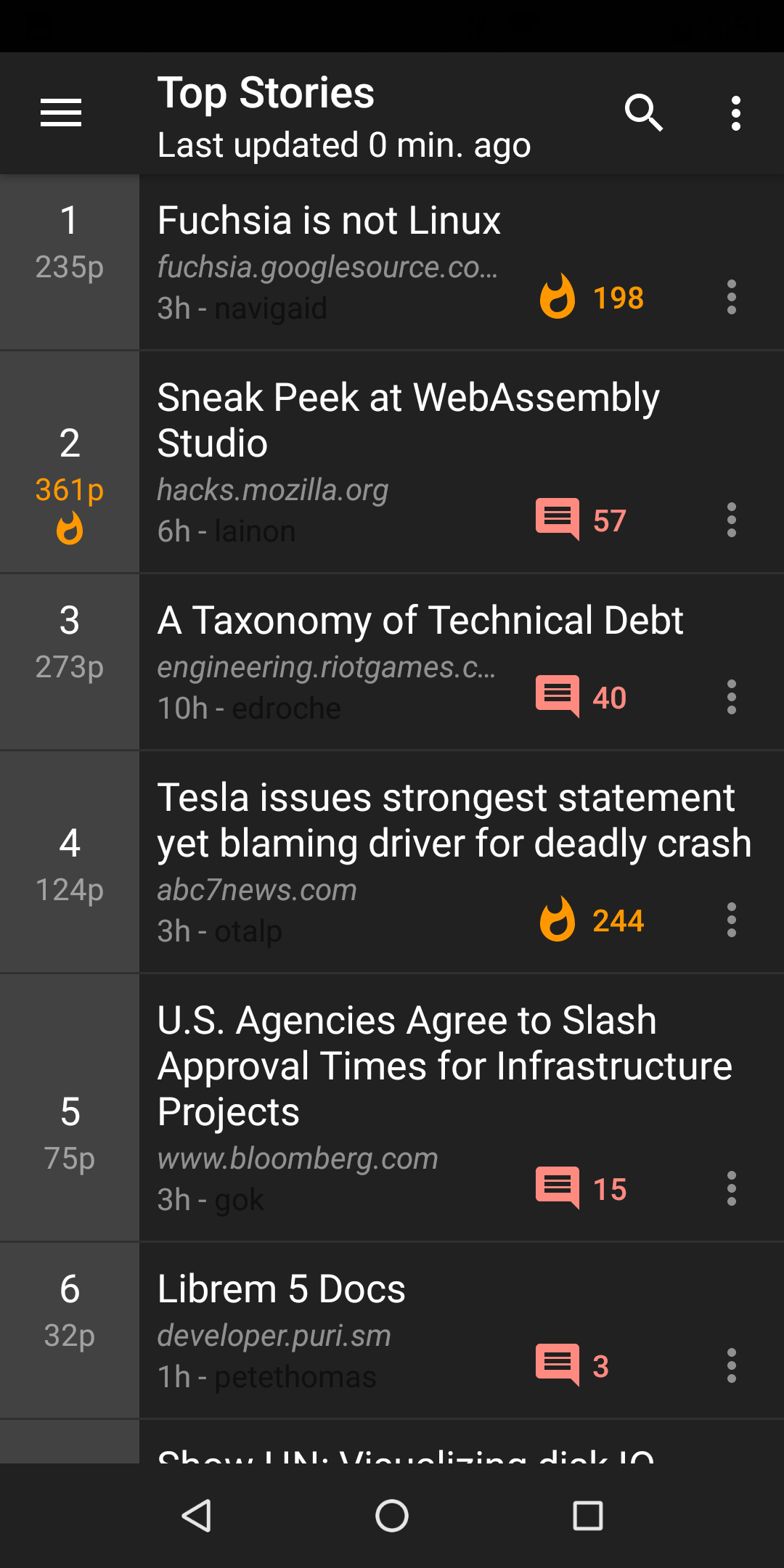
Task: Open more options for WebAssembly Studio story
Action: 731,520
